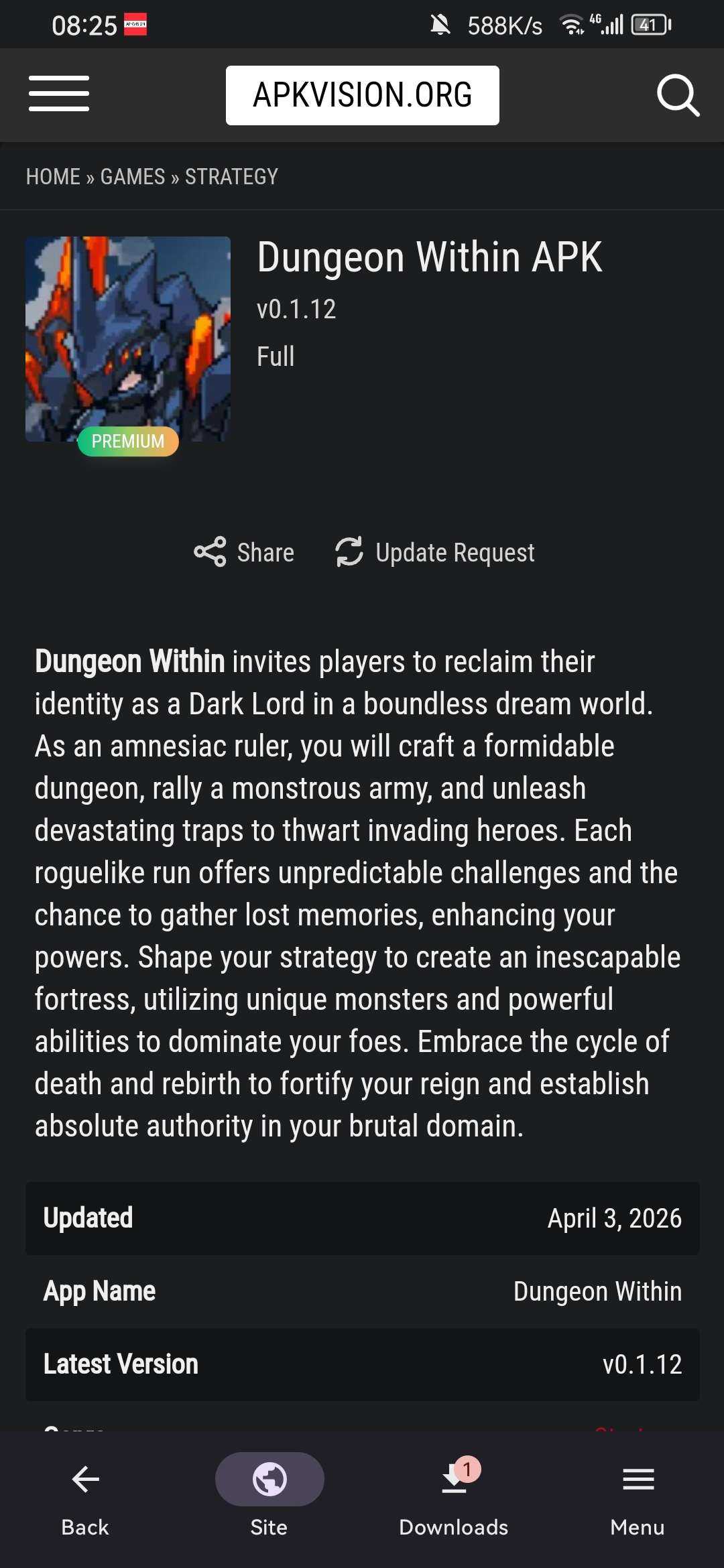The height and width of the screenshot is (1568, 724).
Task: Tap the APKVISION.ORG logo button
Action: (362, 95)
